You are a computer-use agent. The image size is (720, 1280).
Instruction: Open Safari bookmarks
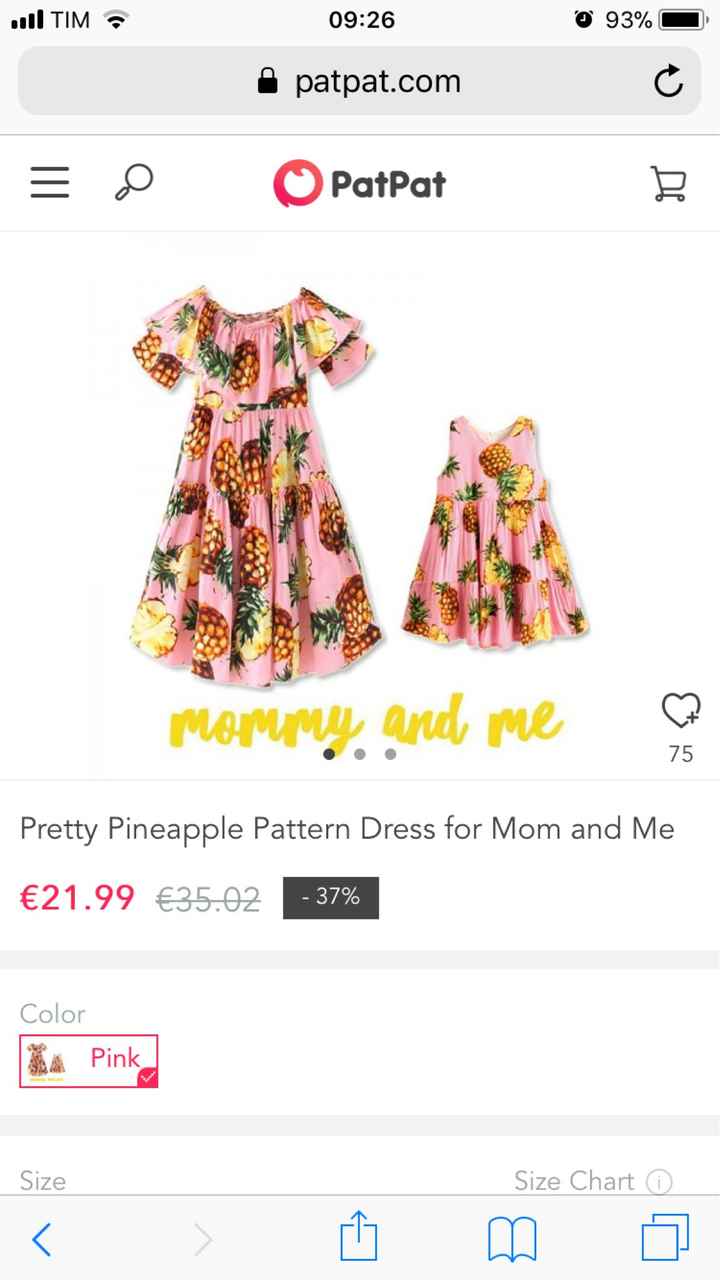tap(512, 1239)
